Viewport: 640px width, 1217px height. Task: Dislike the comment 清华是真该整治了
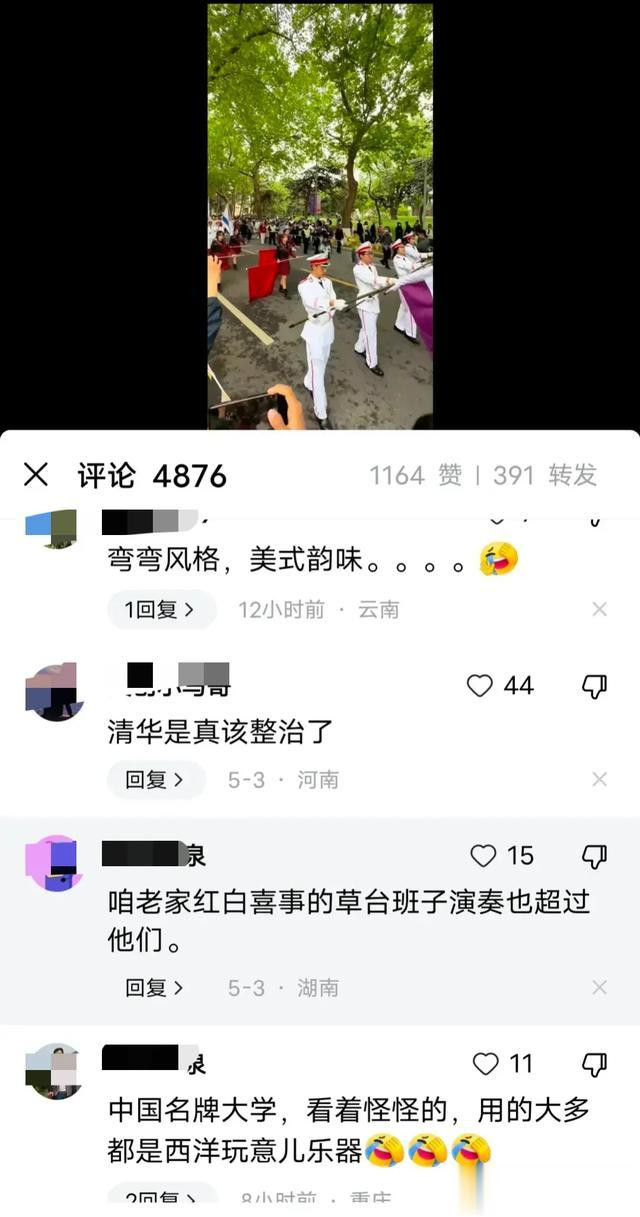pos(595,686)
